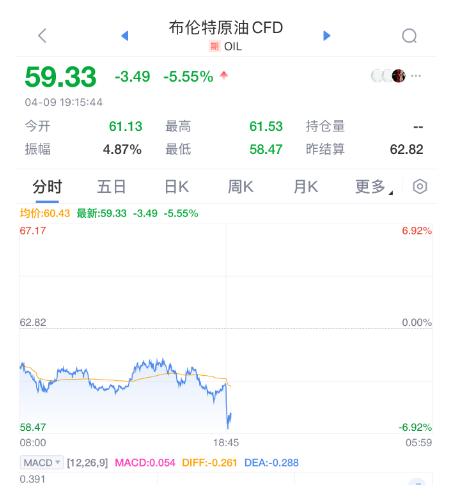Viewport: 452px width, 485px height.
Task: Switch to the previous instrument with the left triangle
Action: click(125, 35)
